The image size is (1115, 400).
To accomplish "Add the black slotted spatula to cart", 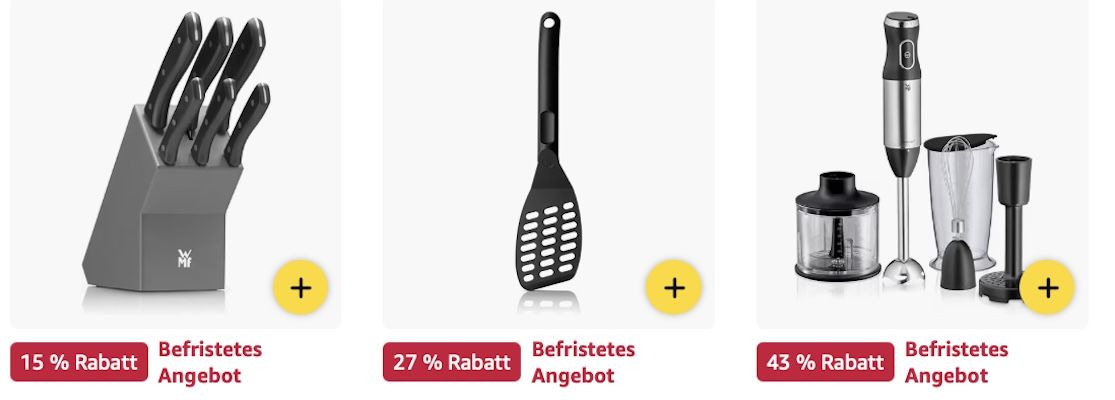I will 674,288.
